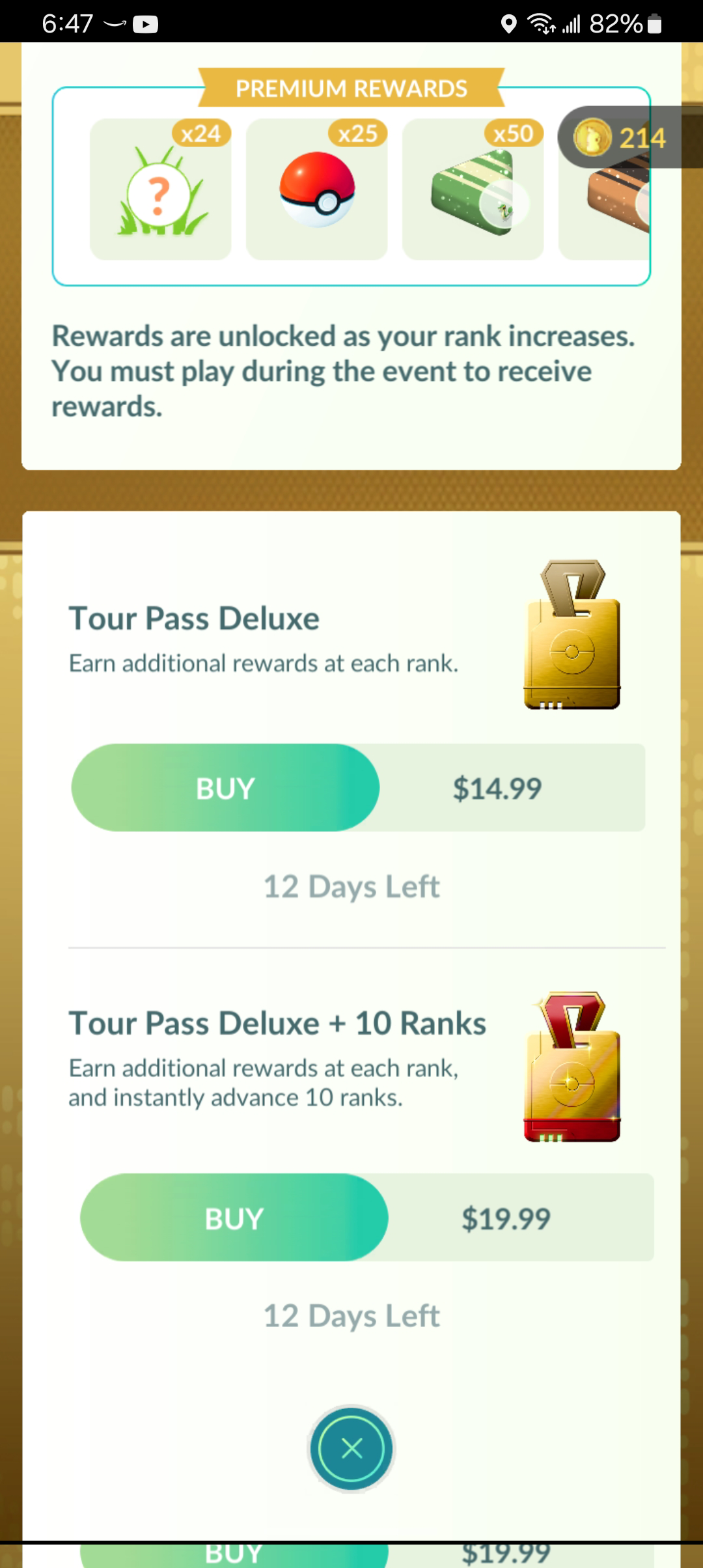View the Poké Ball x25 reward
Image resolution: width=703 pixels, height=1568 pixels.
coord(317,190)
